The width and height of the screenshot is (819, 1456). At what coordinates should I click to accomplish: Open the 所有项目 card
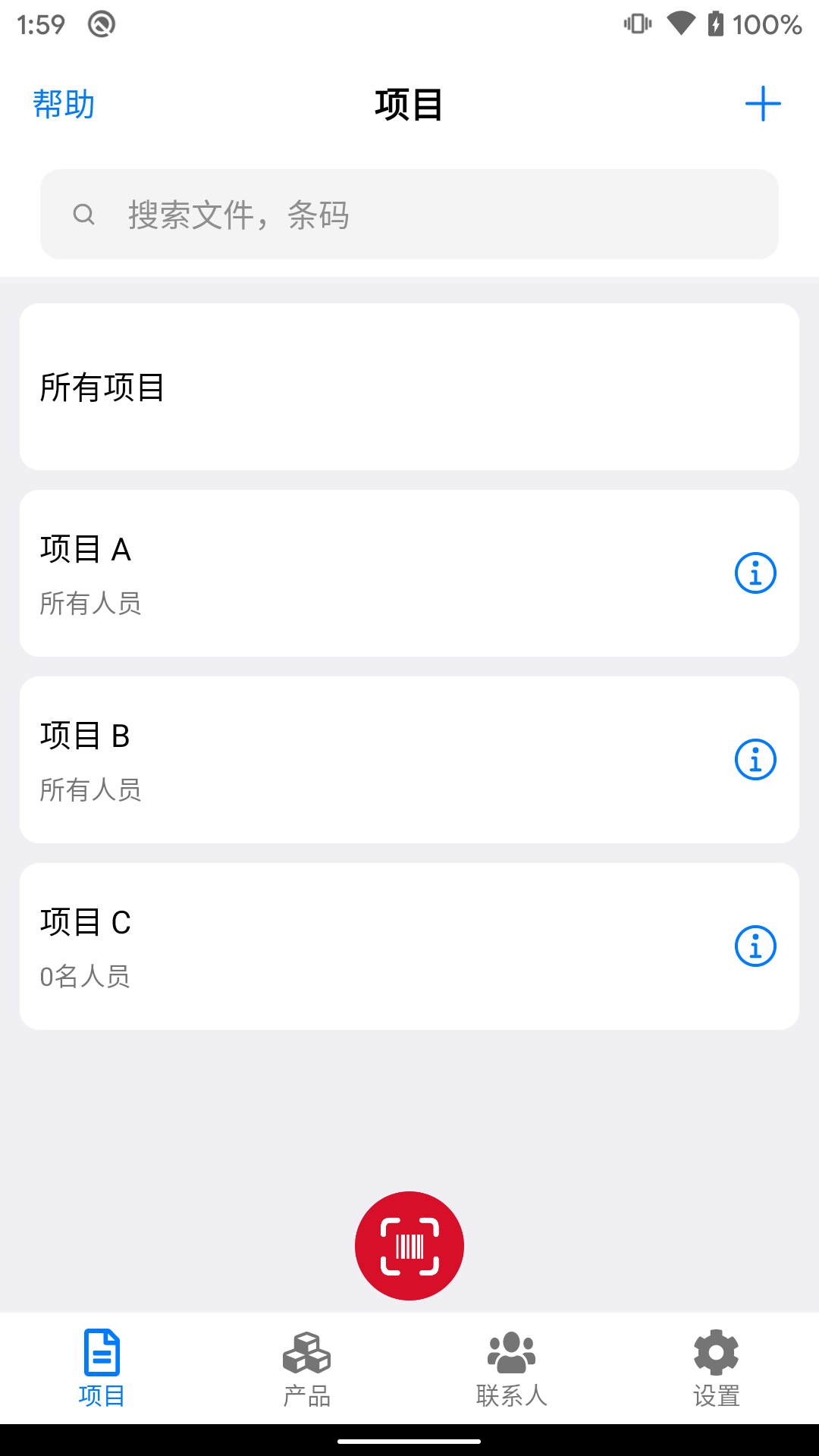(x=409, y=385)
